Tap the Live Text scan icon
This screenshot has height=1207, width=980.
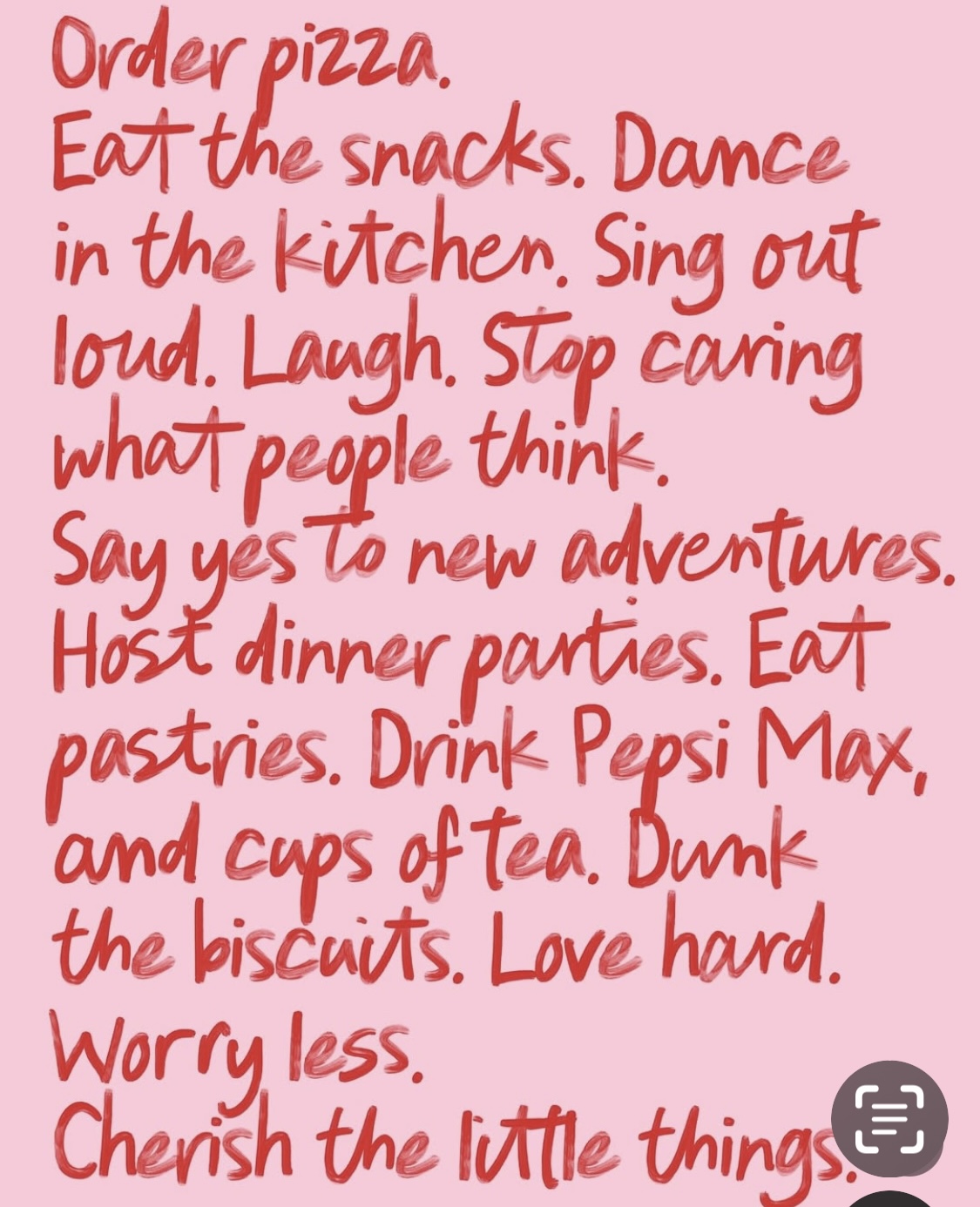(x=889, y=1118)
